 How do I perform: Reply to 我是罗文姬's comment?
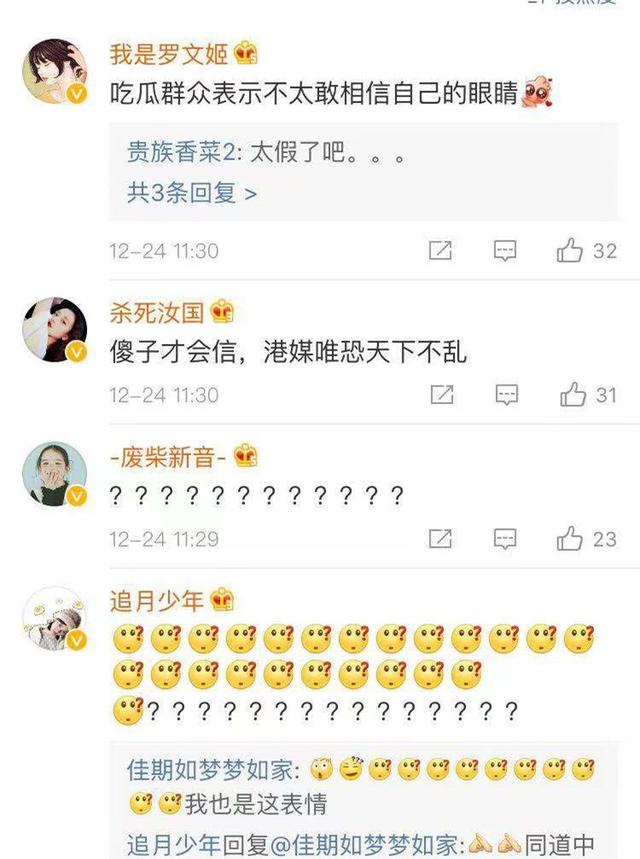(x=505, y=250)
